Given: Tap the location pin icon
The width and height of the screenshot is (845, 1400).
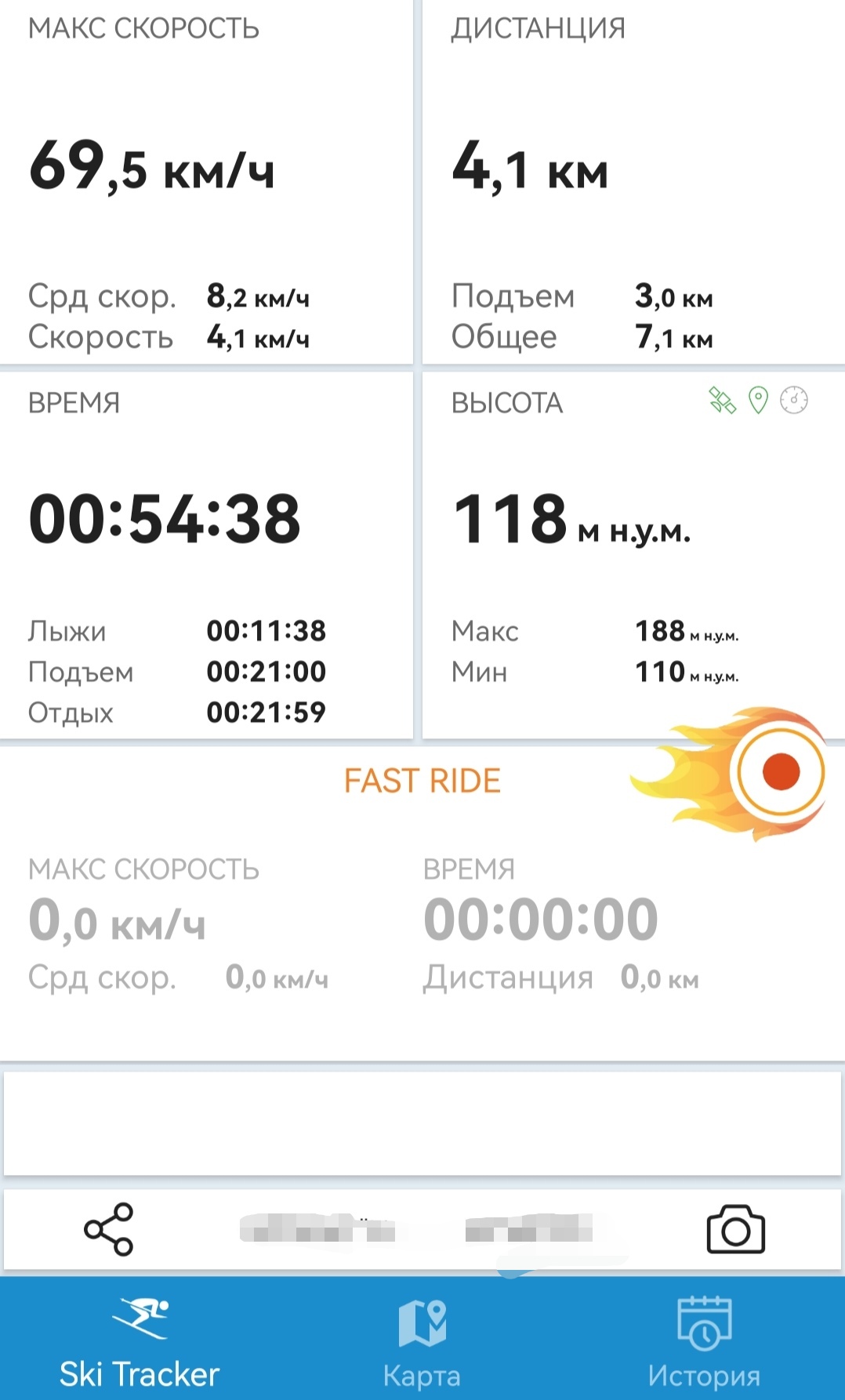Looking at the screenshot, I should point(758,401).
